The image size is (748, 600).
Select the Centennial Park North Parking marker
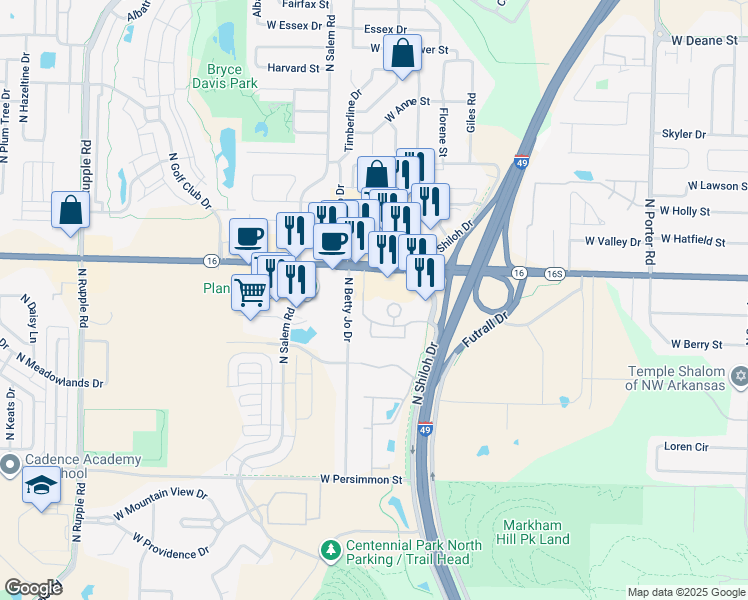(330, 550)
